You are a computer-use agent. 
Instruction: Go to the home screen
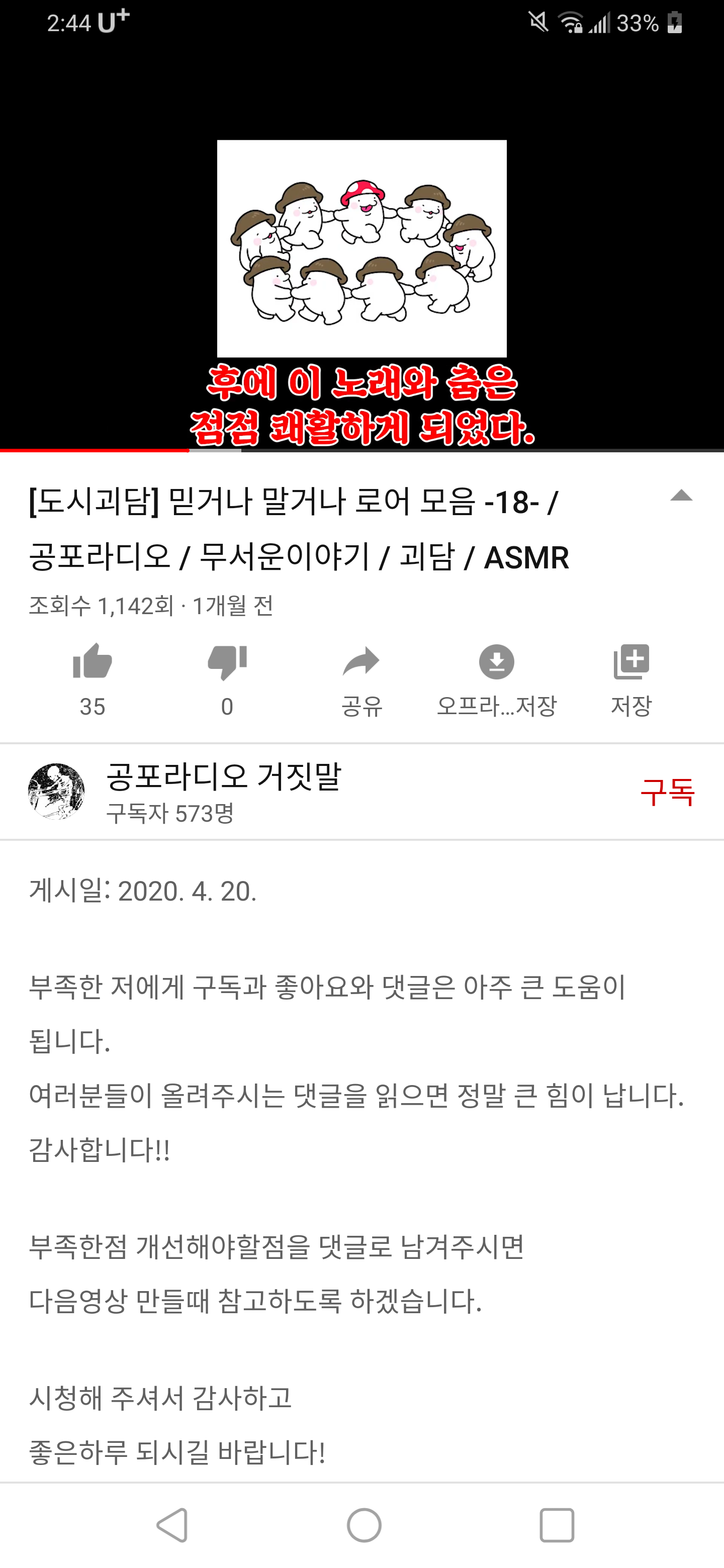pos(364,1525)
